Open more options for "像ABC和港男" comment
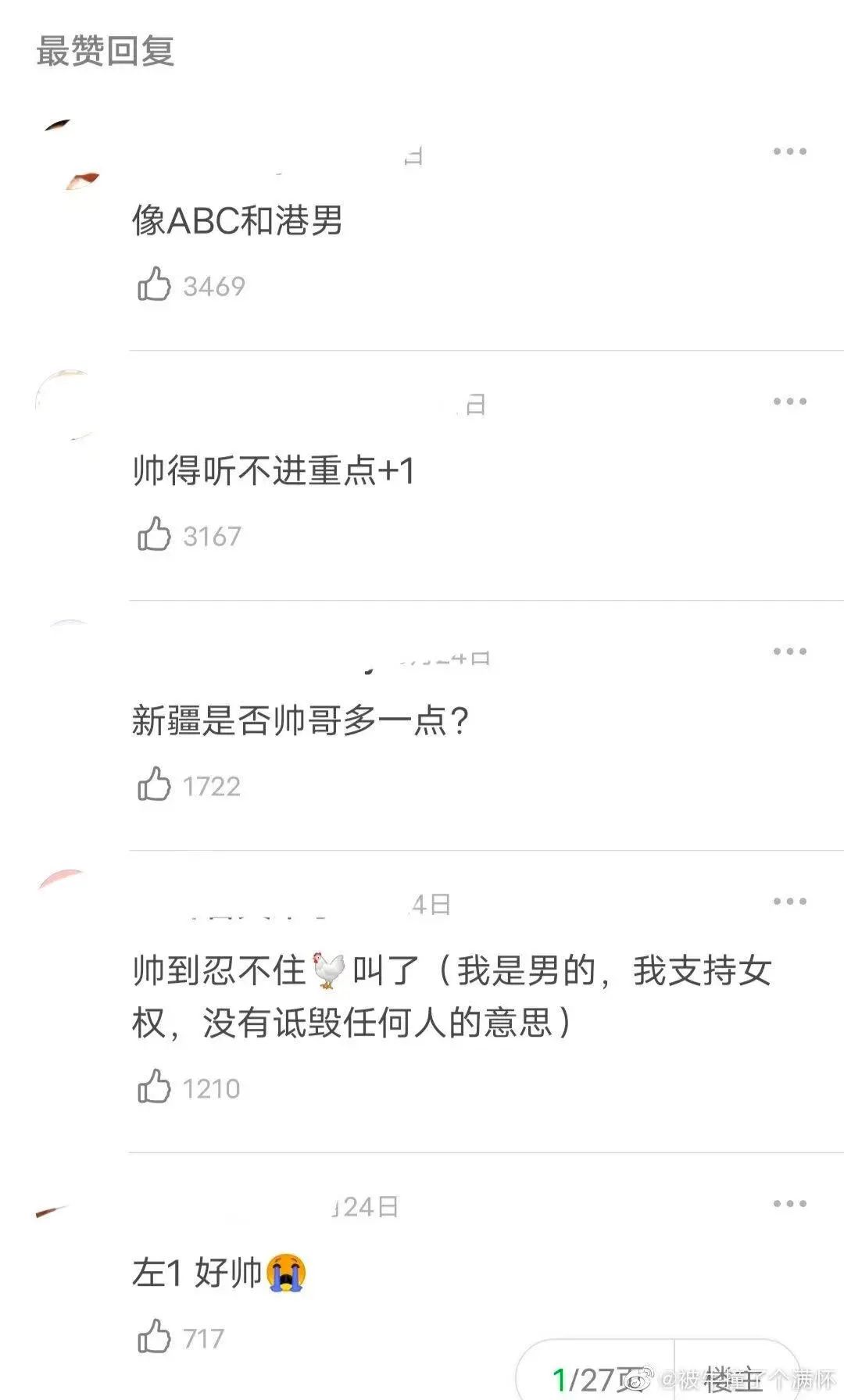The width and height of the screenshot is (844, 1400). pyautogui.click(x=789, y=152)
